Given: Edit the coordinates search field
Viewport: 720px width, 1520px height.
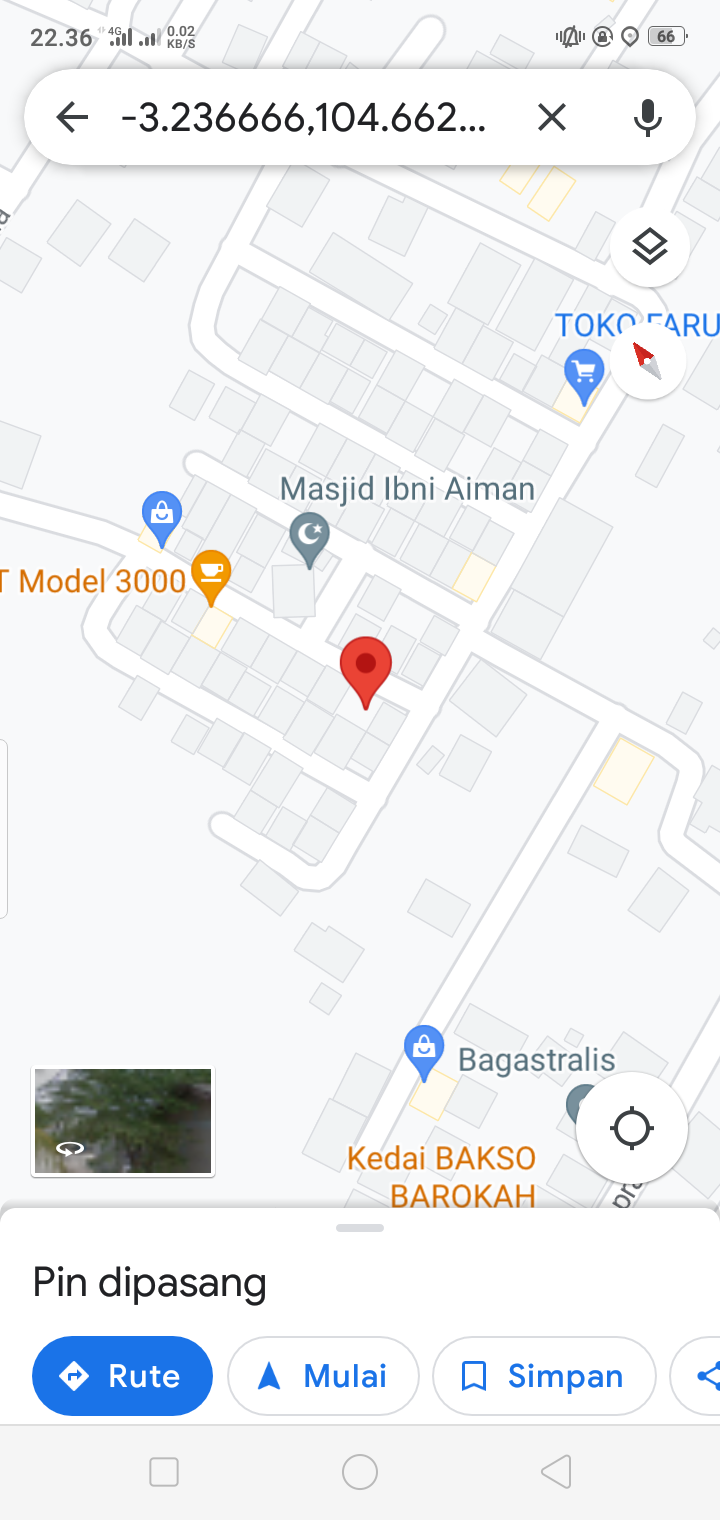Looking at the screenshot, I should click(304, 118).
